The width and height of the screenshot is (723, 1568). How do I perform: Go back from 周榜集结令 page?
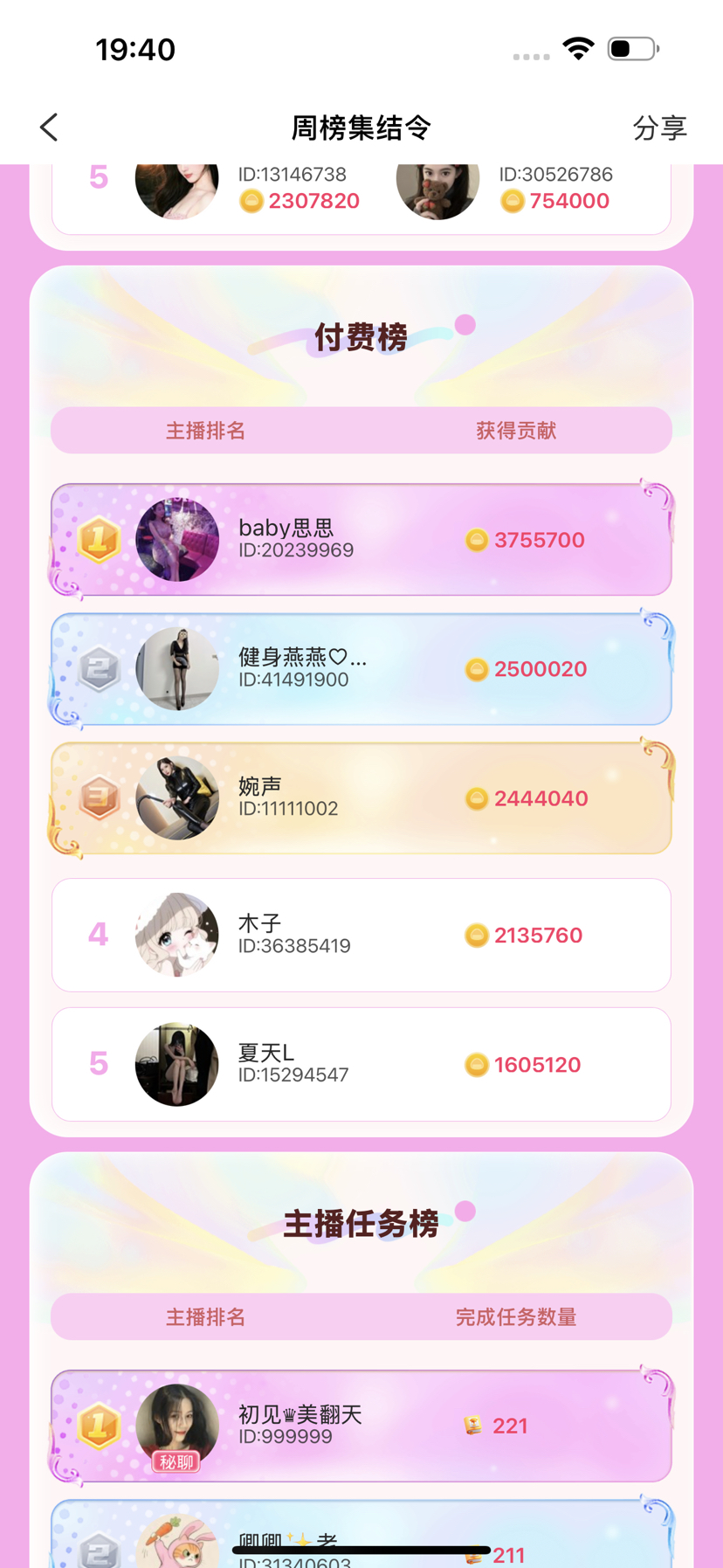point(50,128)
